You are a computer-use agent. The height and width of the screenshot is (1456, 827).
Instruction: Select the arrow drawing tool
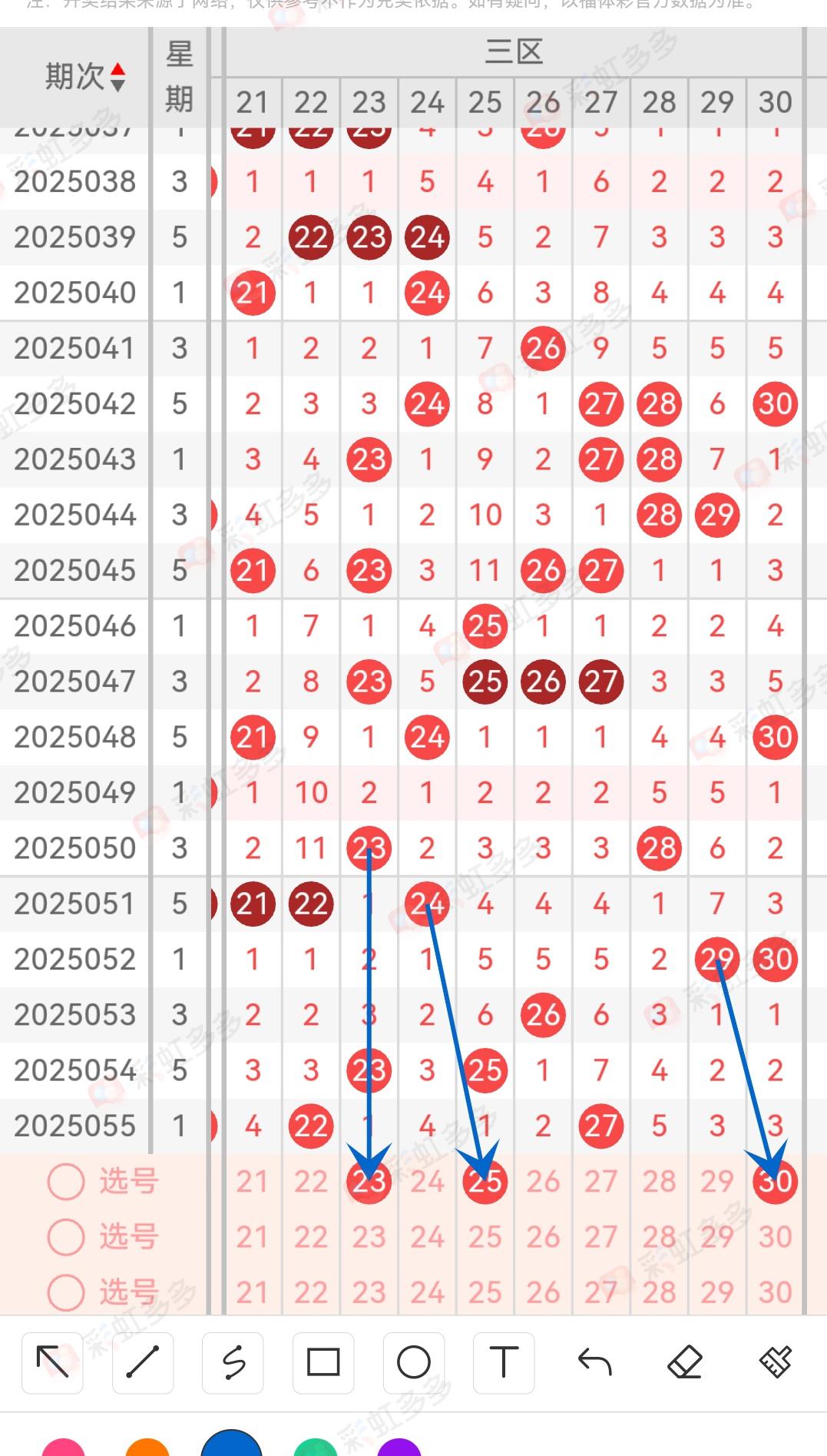52,1363
